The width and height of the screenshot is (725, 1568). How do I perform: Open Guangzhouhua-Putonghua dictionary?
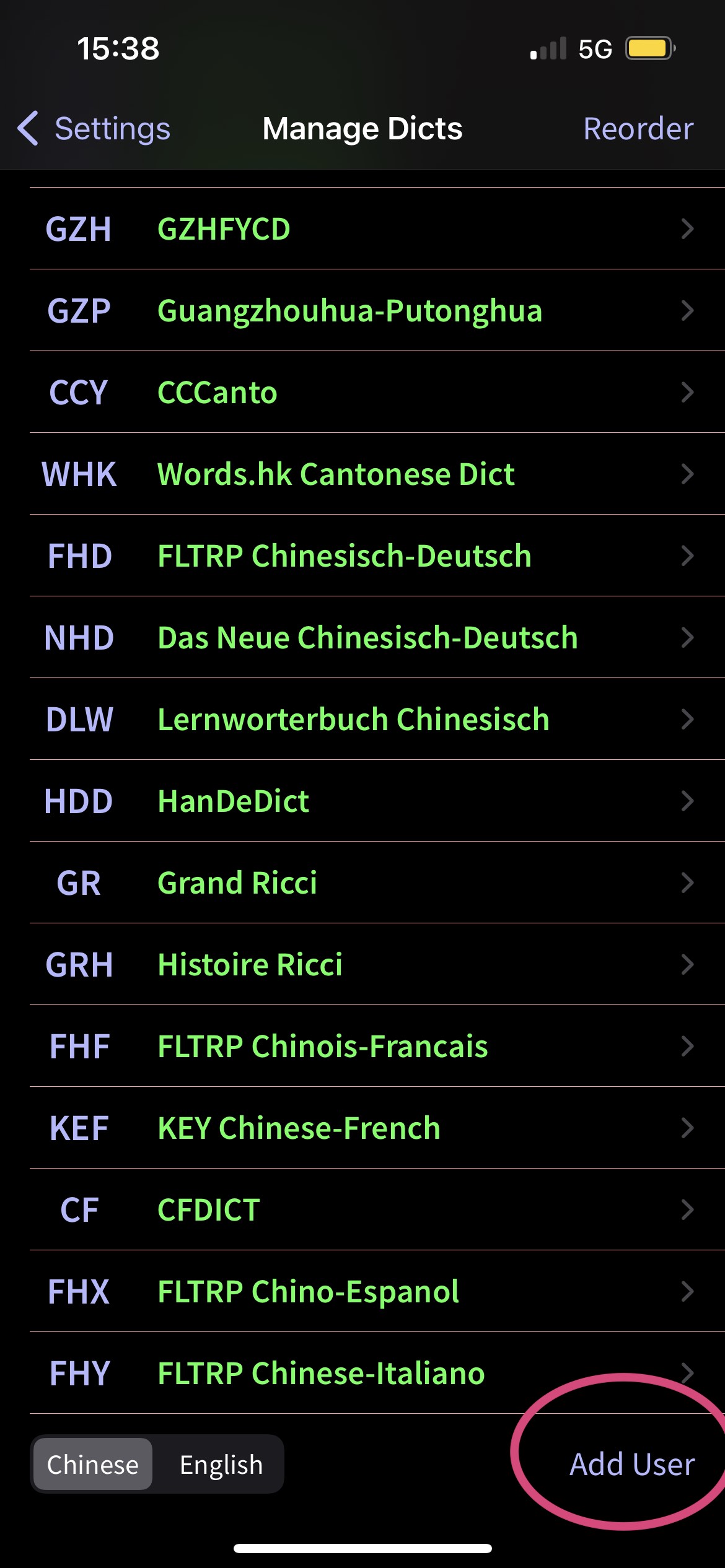pyautogui.click(x=377, y=310)
